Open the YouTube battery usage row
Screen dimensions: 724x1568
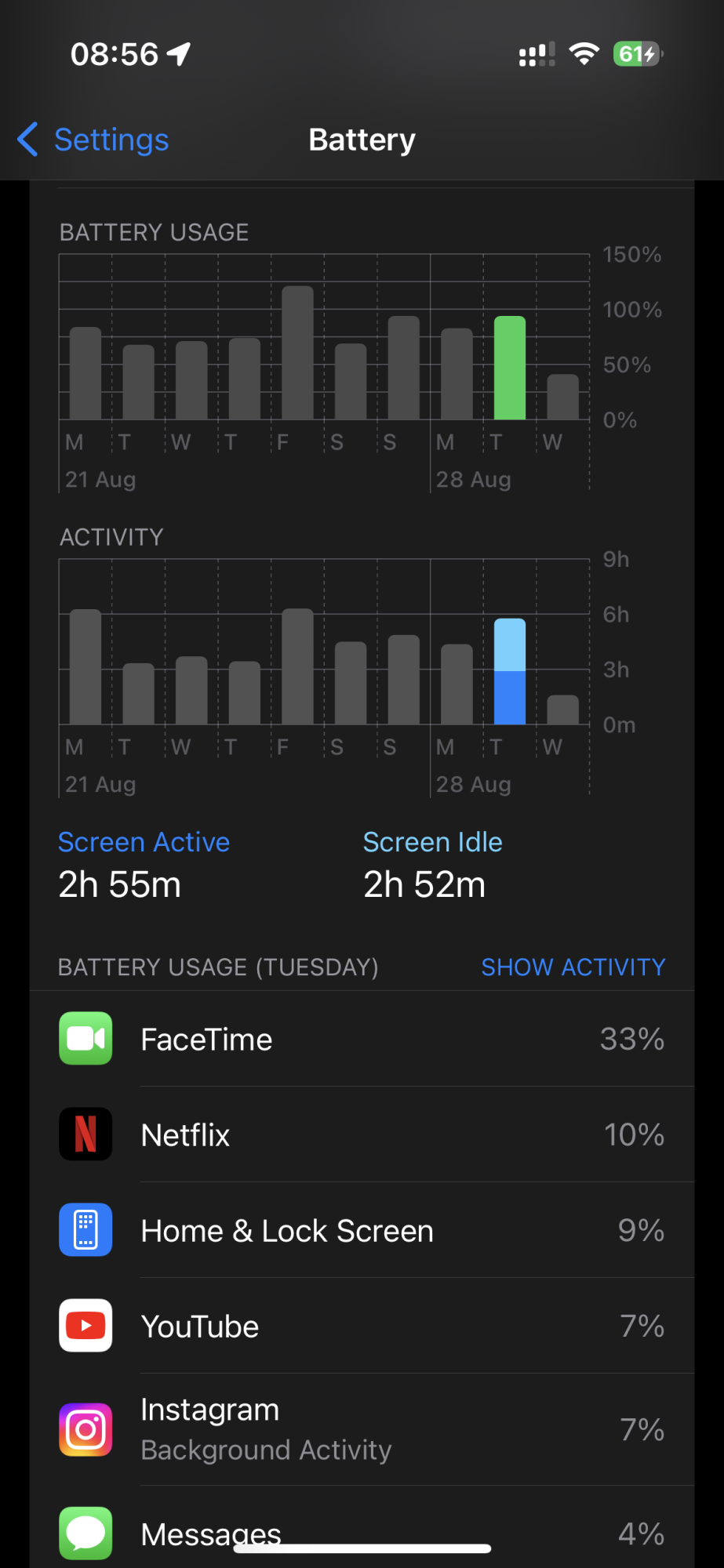[x=362, y=1327]
